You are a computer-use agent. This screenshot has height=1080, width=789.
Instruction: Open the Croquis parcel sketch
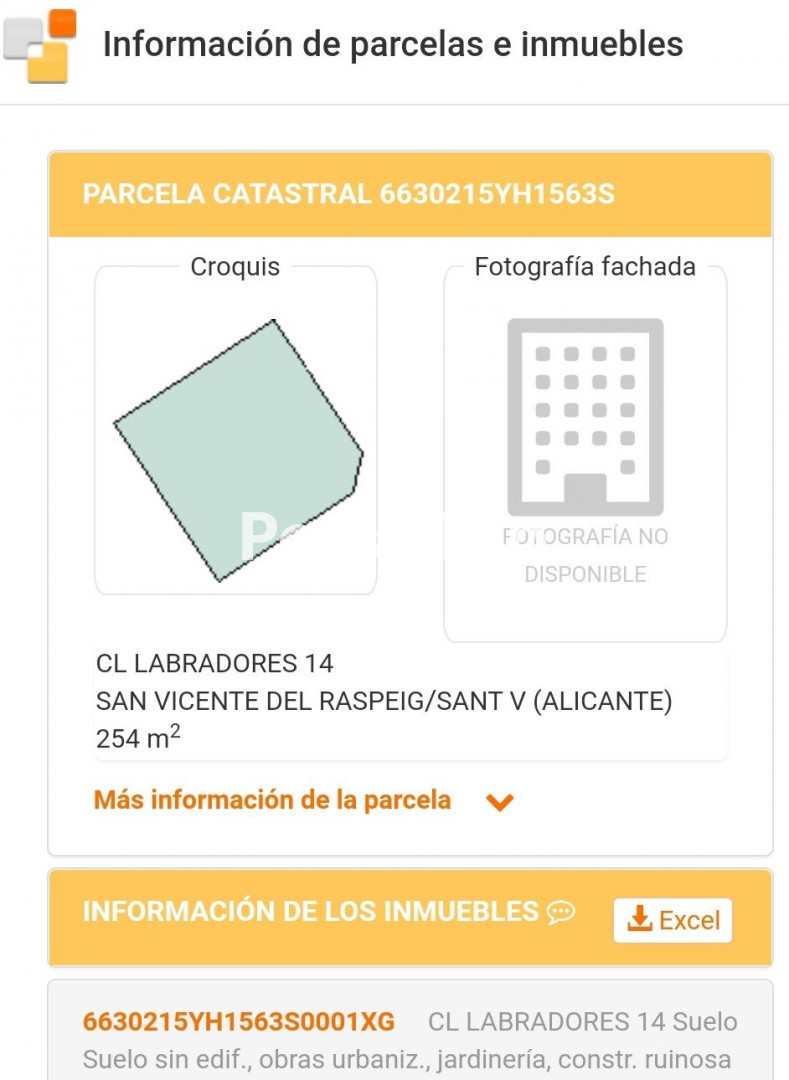236,450
